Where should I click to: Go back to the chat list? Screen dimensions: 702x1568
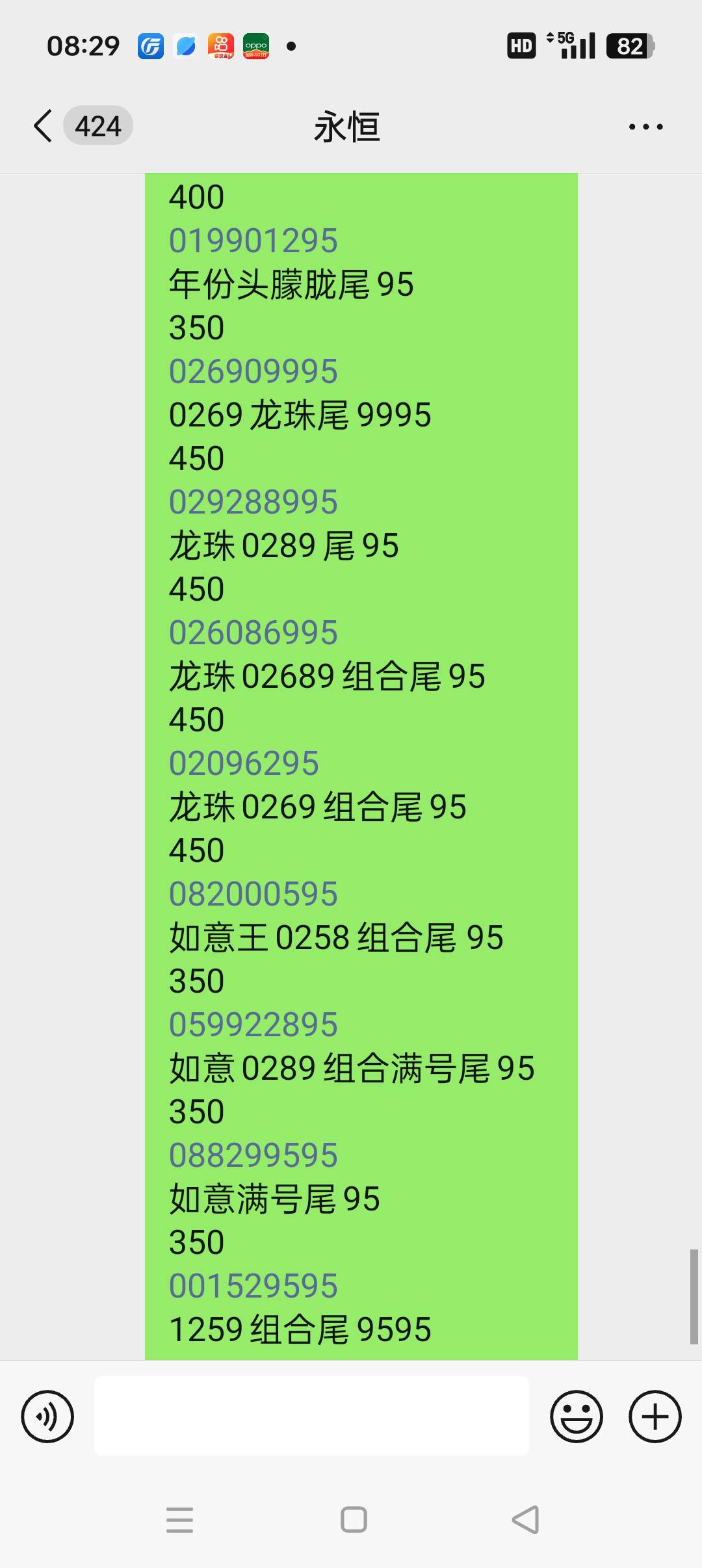click(43, 125)
